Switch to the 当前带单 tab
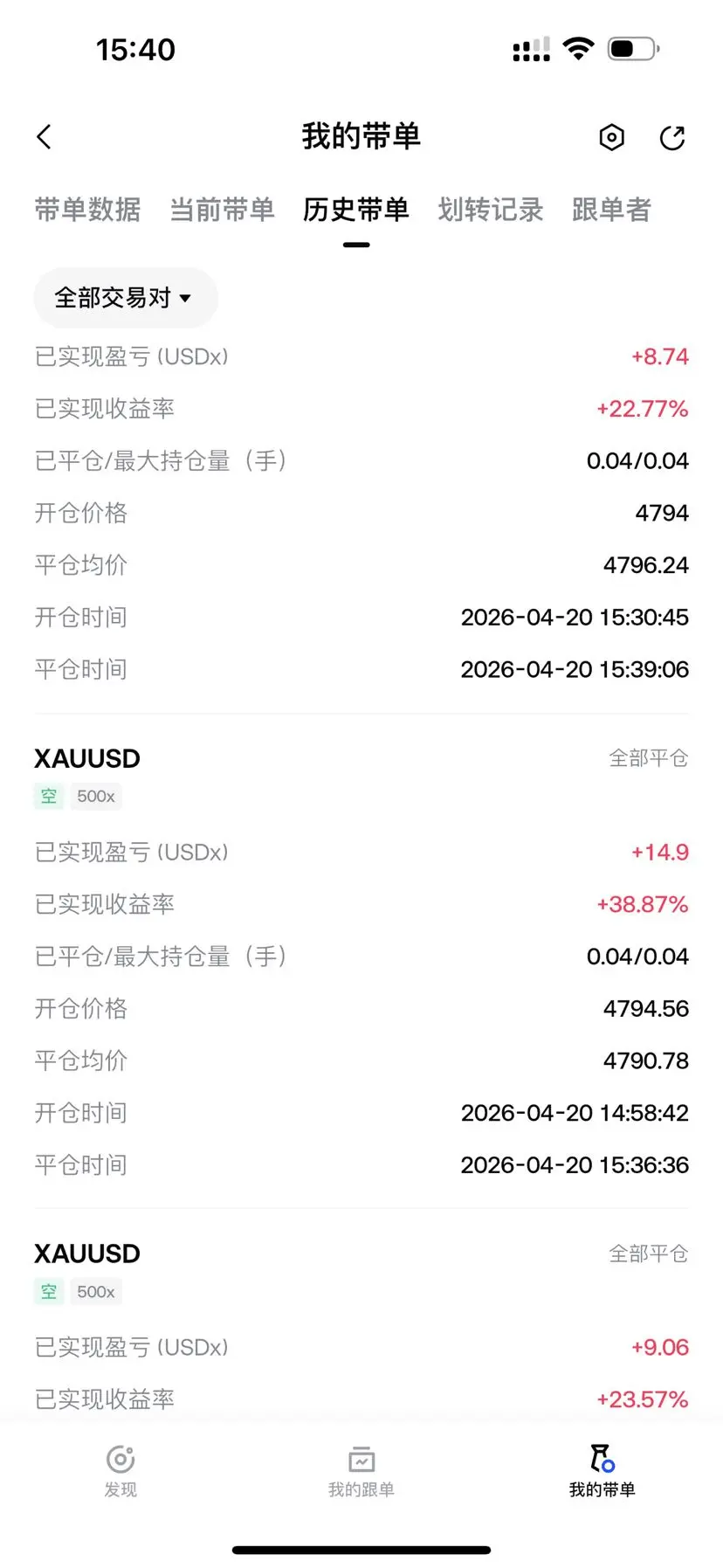Screen dimensions: 723x1568 pyautogui.click(x=222, y=210)
